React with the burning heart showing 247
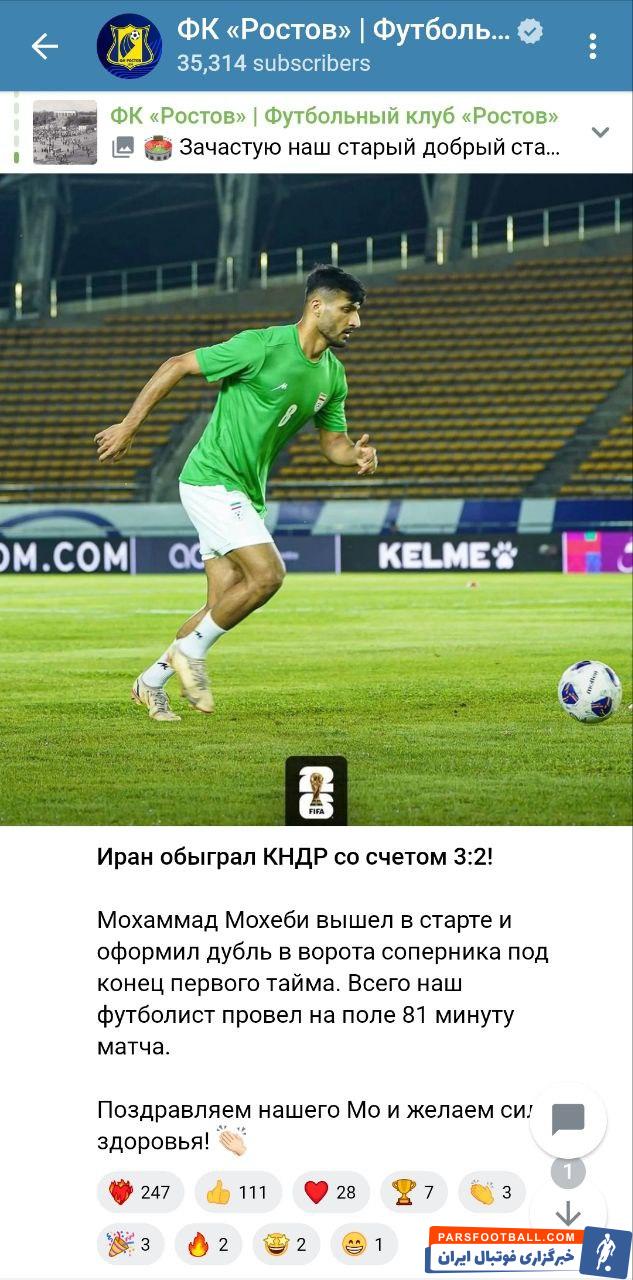633x1280 pixels. [x=140, y=1192]
